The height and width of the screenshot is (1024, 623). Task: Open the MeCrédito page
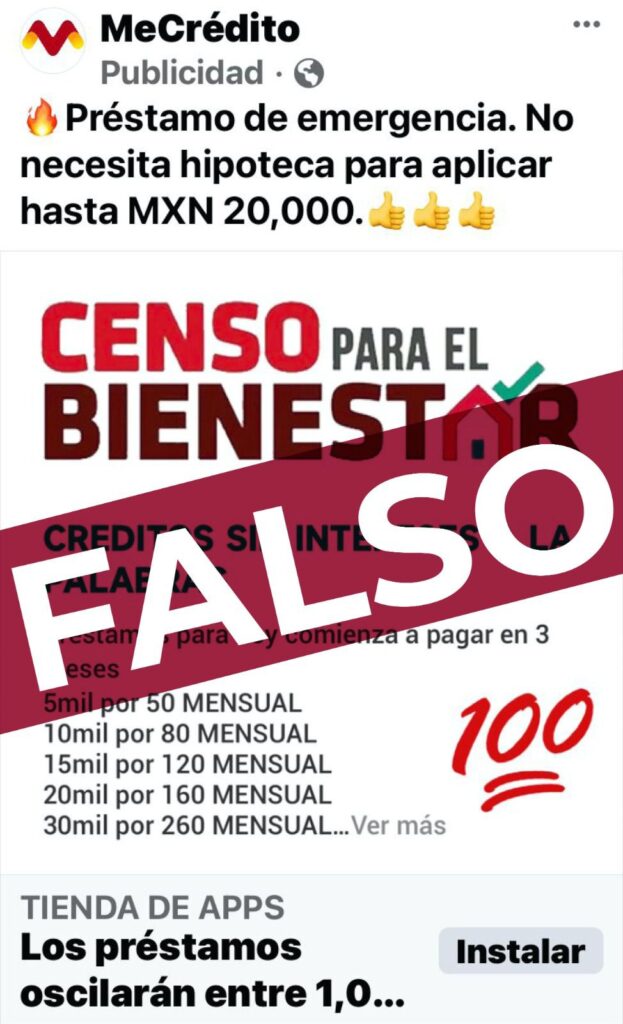click(x=199, y=29)
